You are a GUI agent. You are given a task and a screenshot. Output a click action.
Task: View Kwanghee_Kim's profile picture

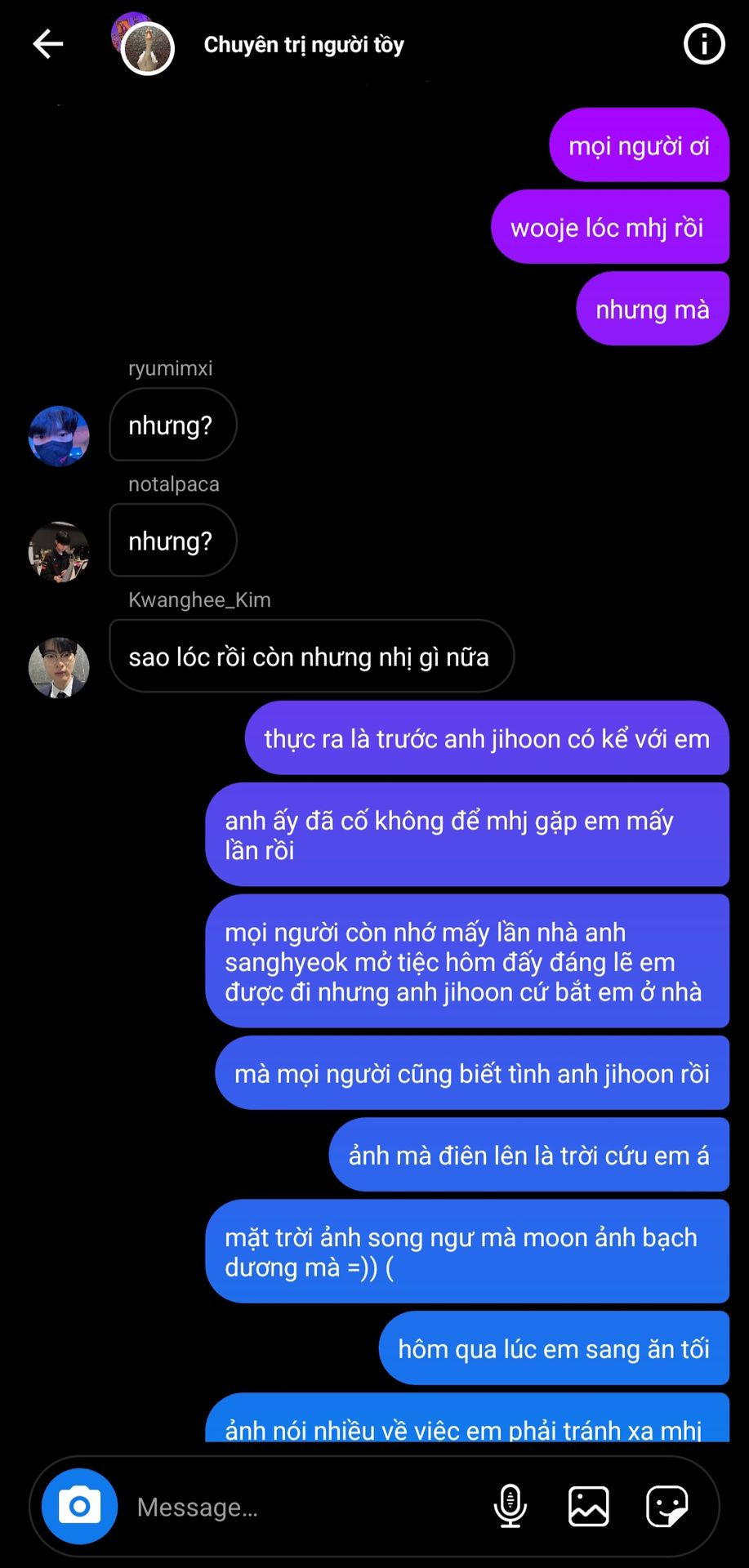click(59, 667)
